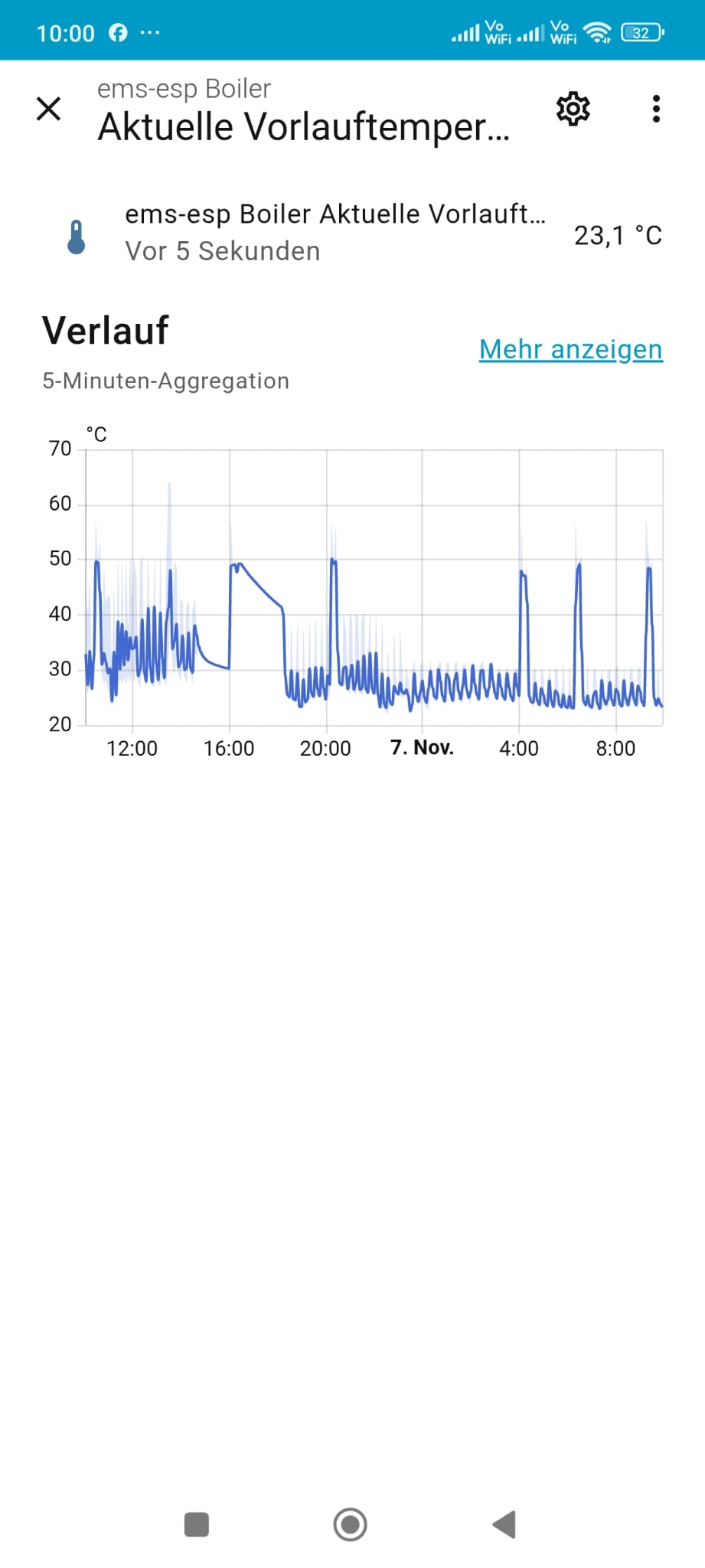Open the three-dot overflow menu
The height and width of the screenshot is (1568, 705).
point(656,109)
